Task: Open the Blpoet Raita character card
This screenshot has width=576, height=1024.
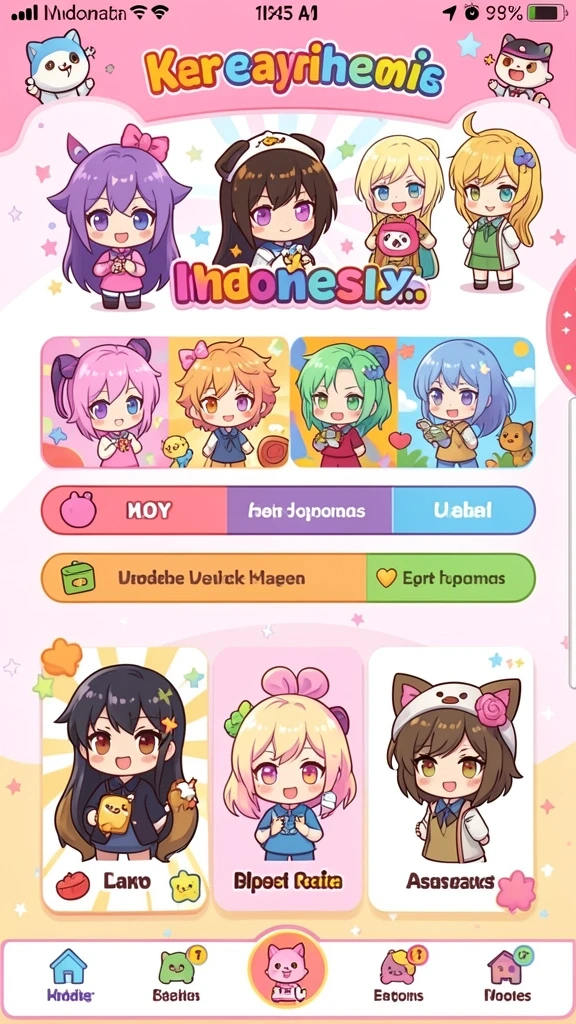Action: pos(288,780)
